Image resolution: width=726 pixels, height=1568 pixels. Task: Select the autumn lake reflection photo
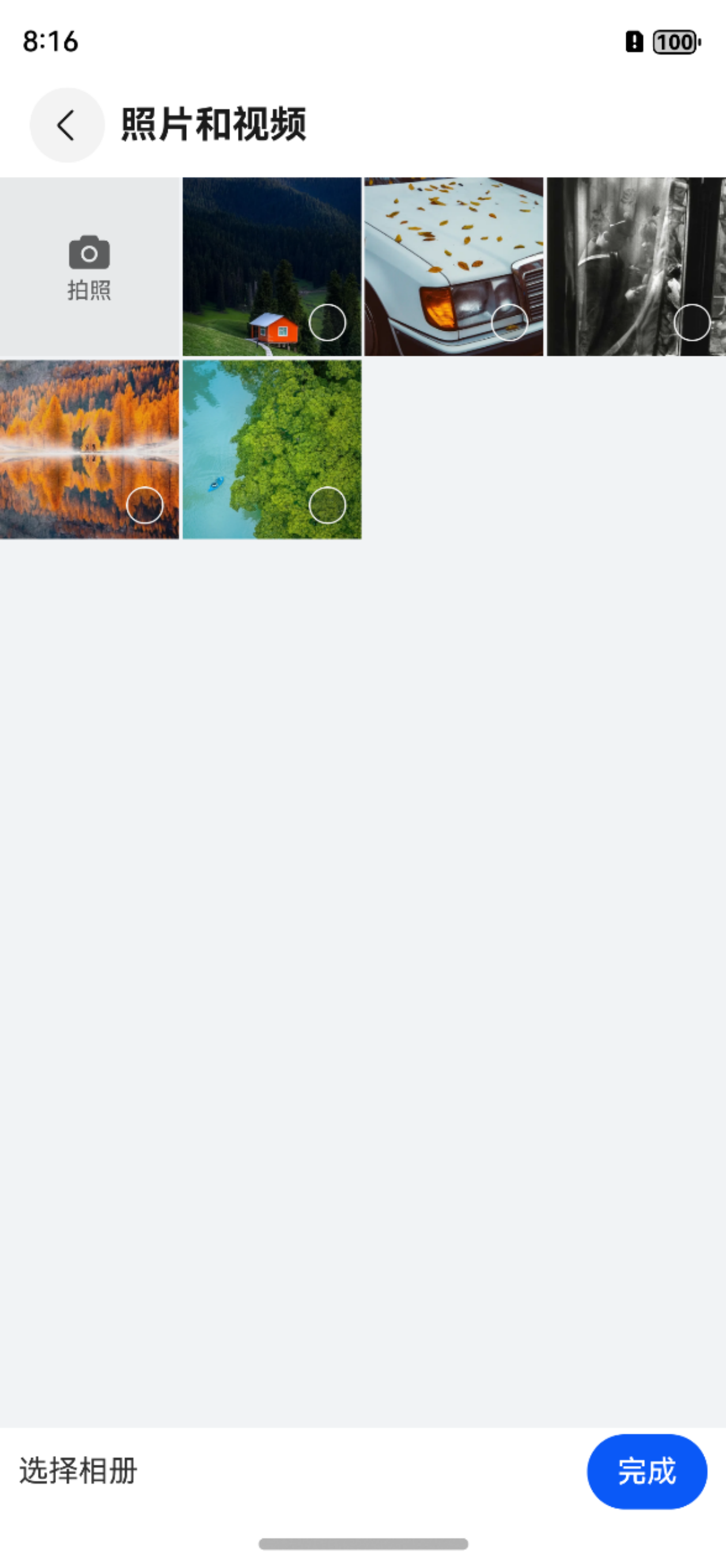click(x=145, y=505)
